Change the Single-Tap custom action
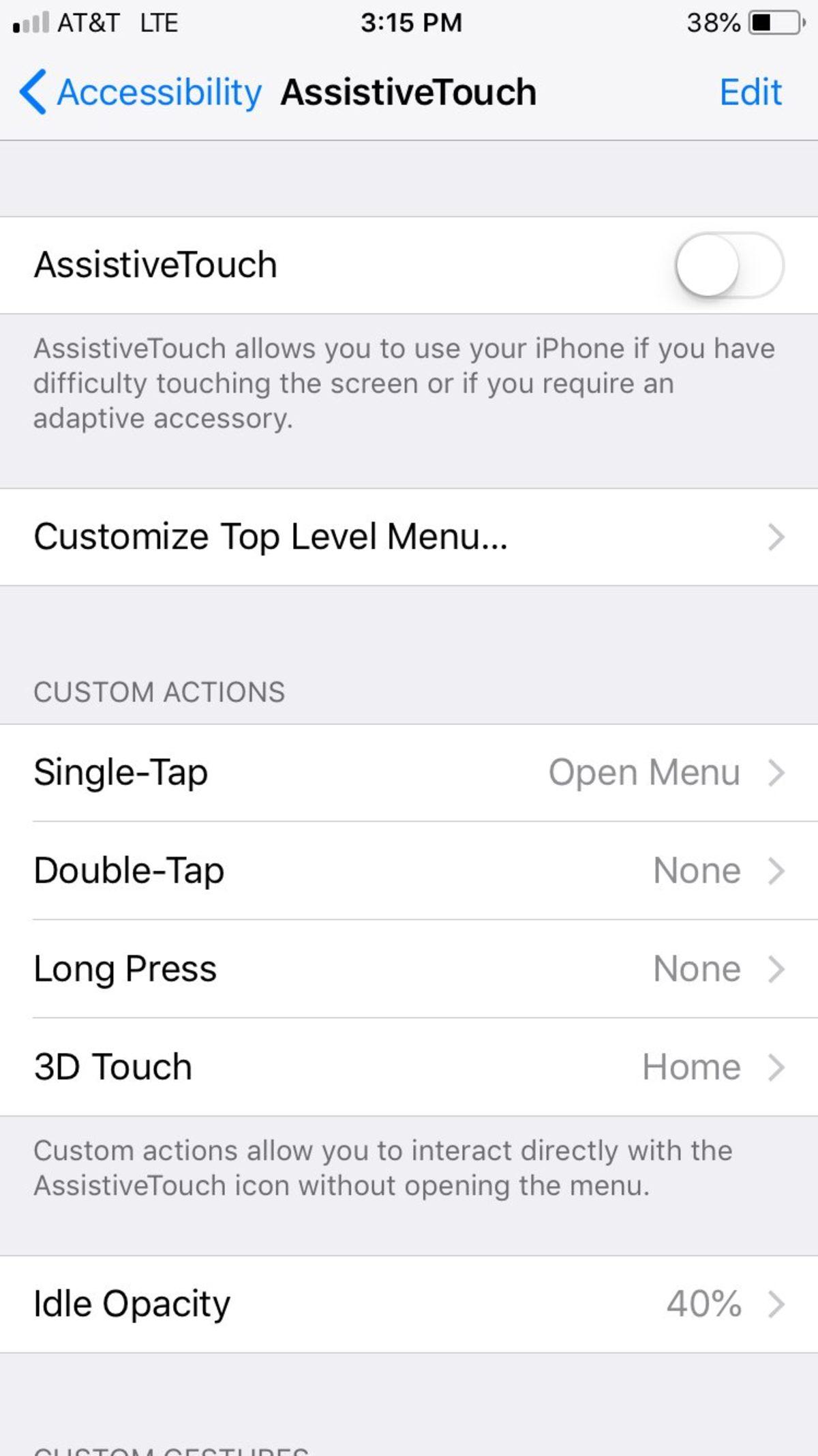The height and width of the screenshot is (1456, 818). click(x=409, y=773)
